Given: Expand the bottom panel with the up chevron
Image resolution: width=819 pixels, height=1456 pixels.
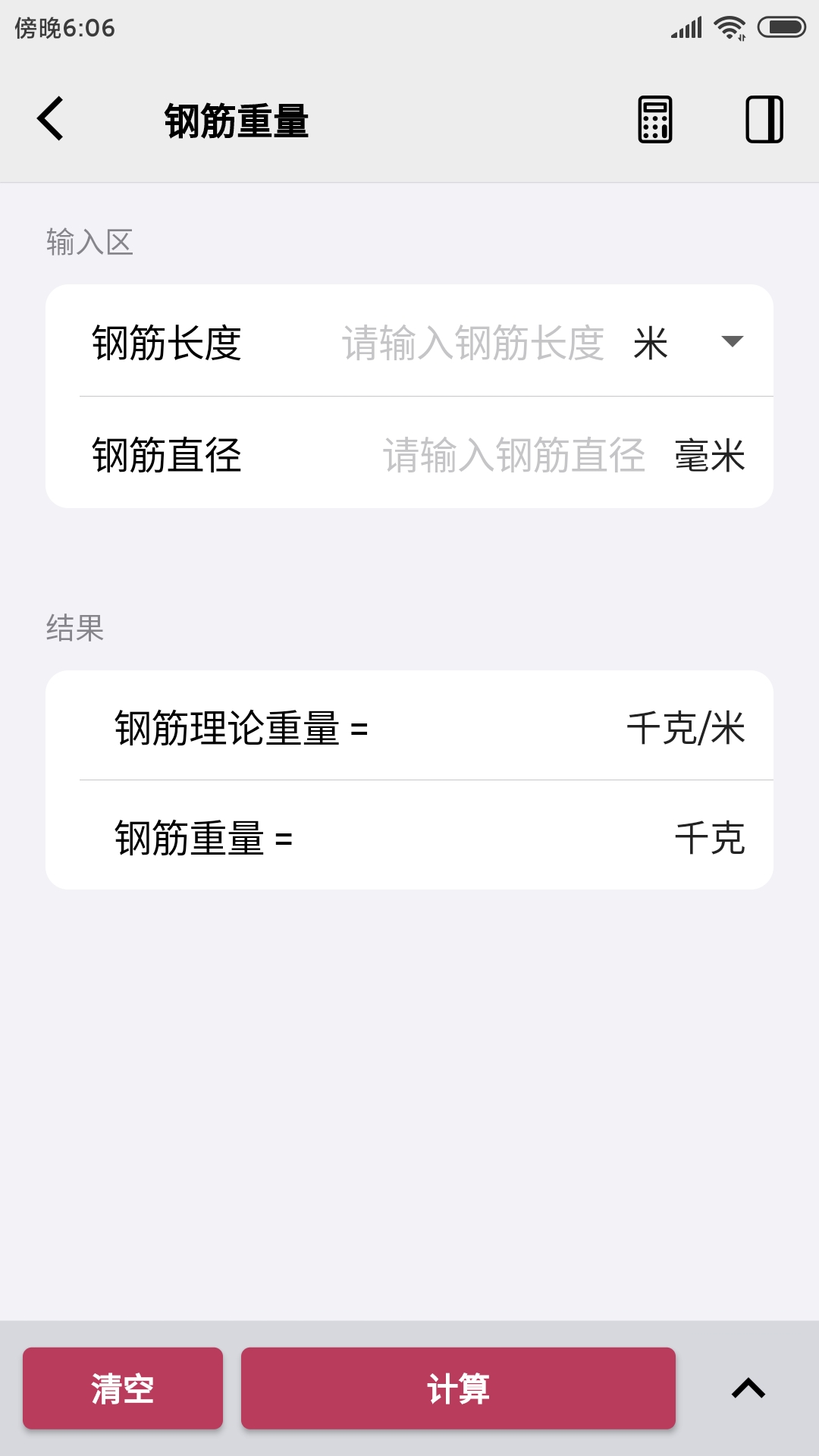Looking at the screenshot, I should tap(748, 1389).
